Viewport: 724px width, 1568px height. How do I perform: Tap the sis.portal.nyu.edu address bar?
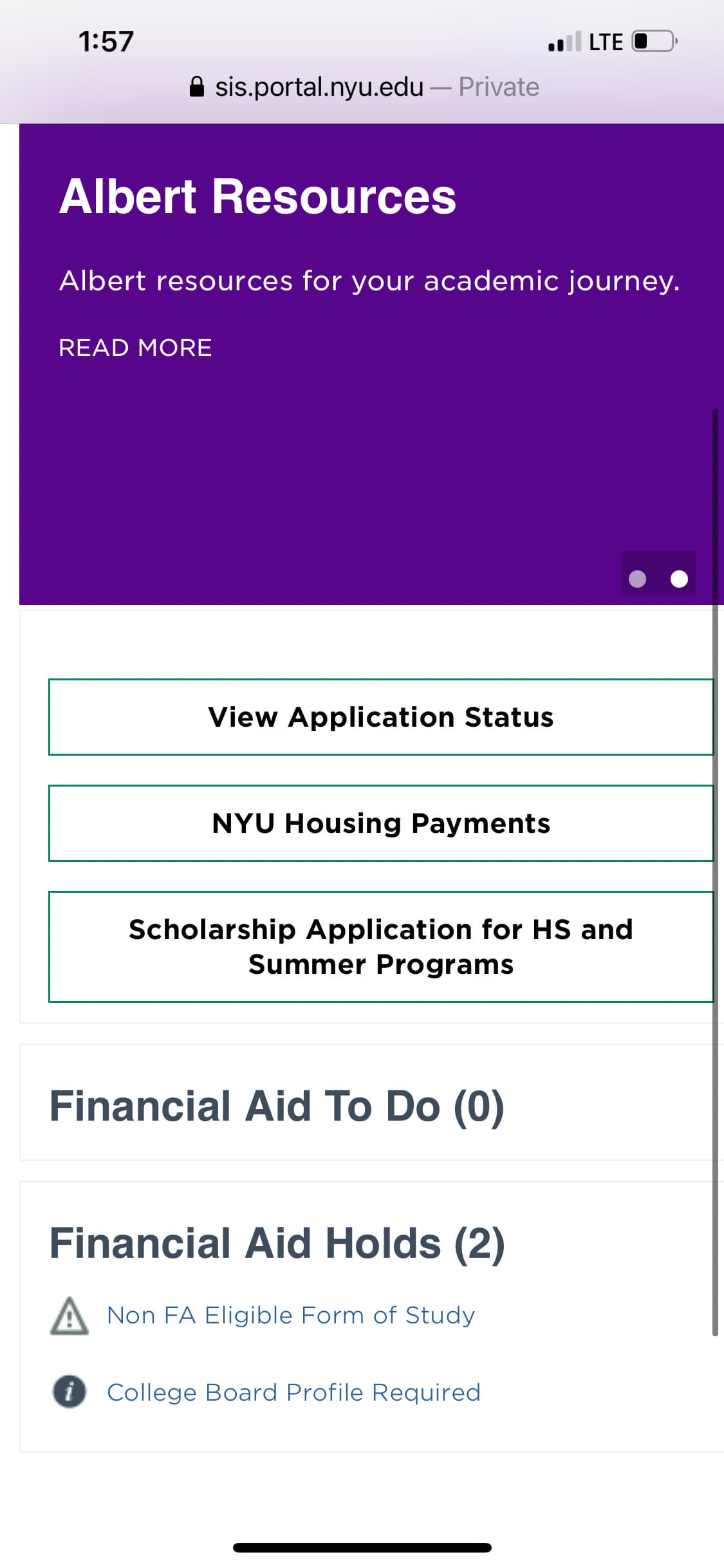[364, 87]
